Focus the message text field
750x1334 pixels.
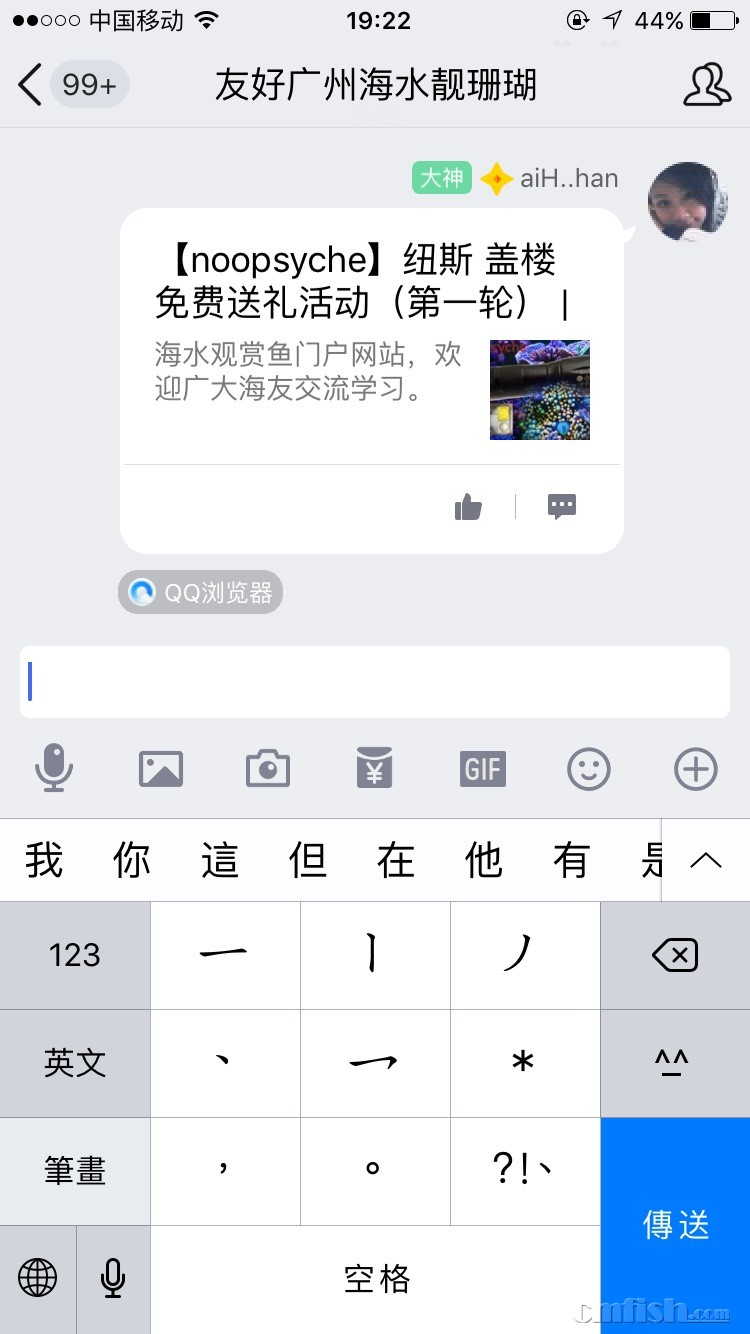pos(375,682)
